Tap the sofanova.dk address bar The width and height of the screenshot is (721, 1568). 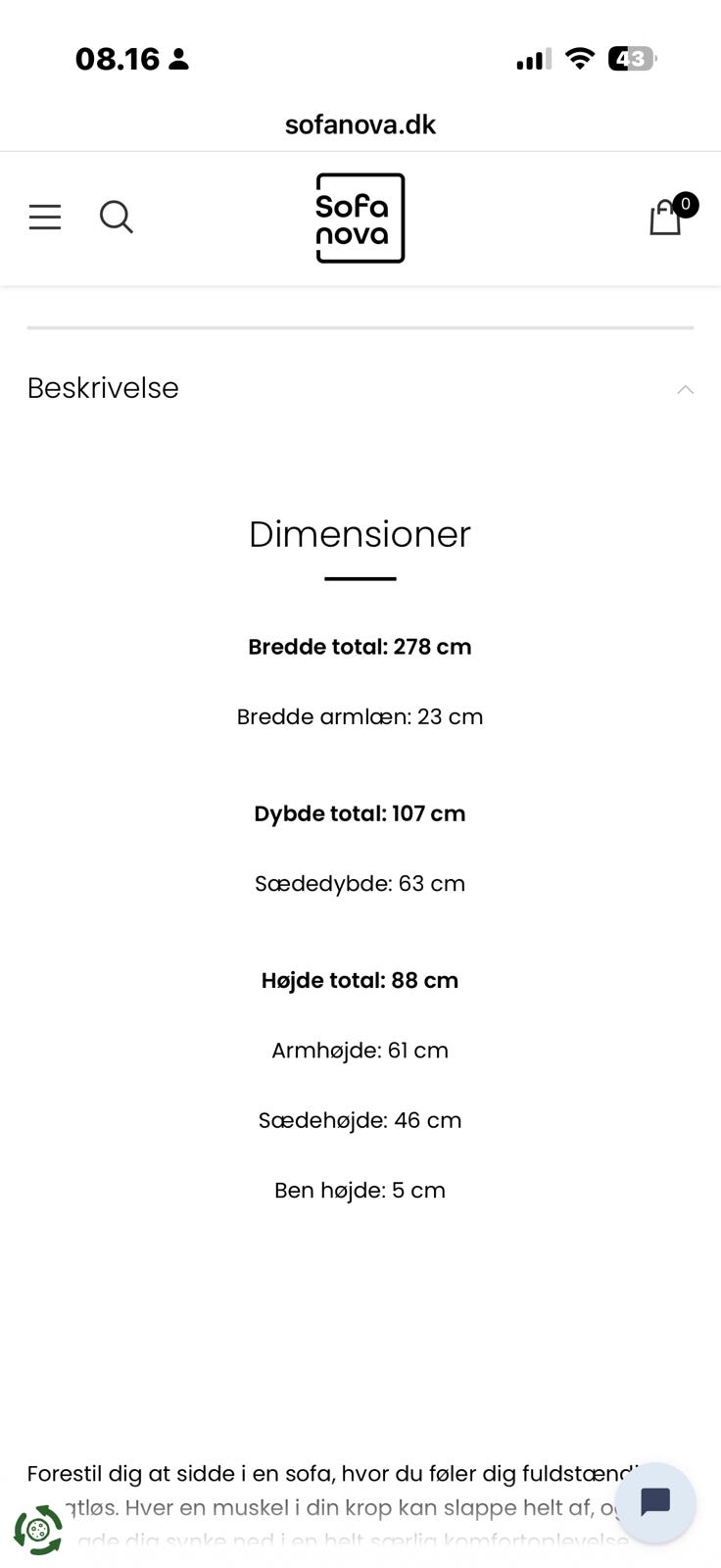pyautogui.click(x=360, y=124)
